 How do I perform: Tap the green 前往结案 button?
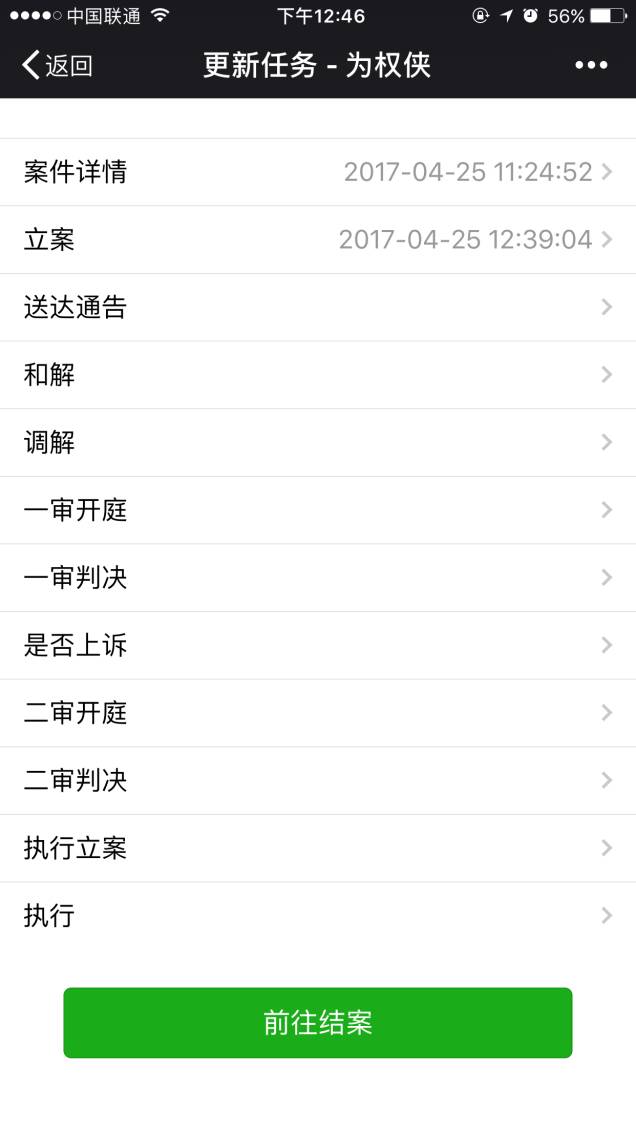point(318,1023)
